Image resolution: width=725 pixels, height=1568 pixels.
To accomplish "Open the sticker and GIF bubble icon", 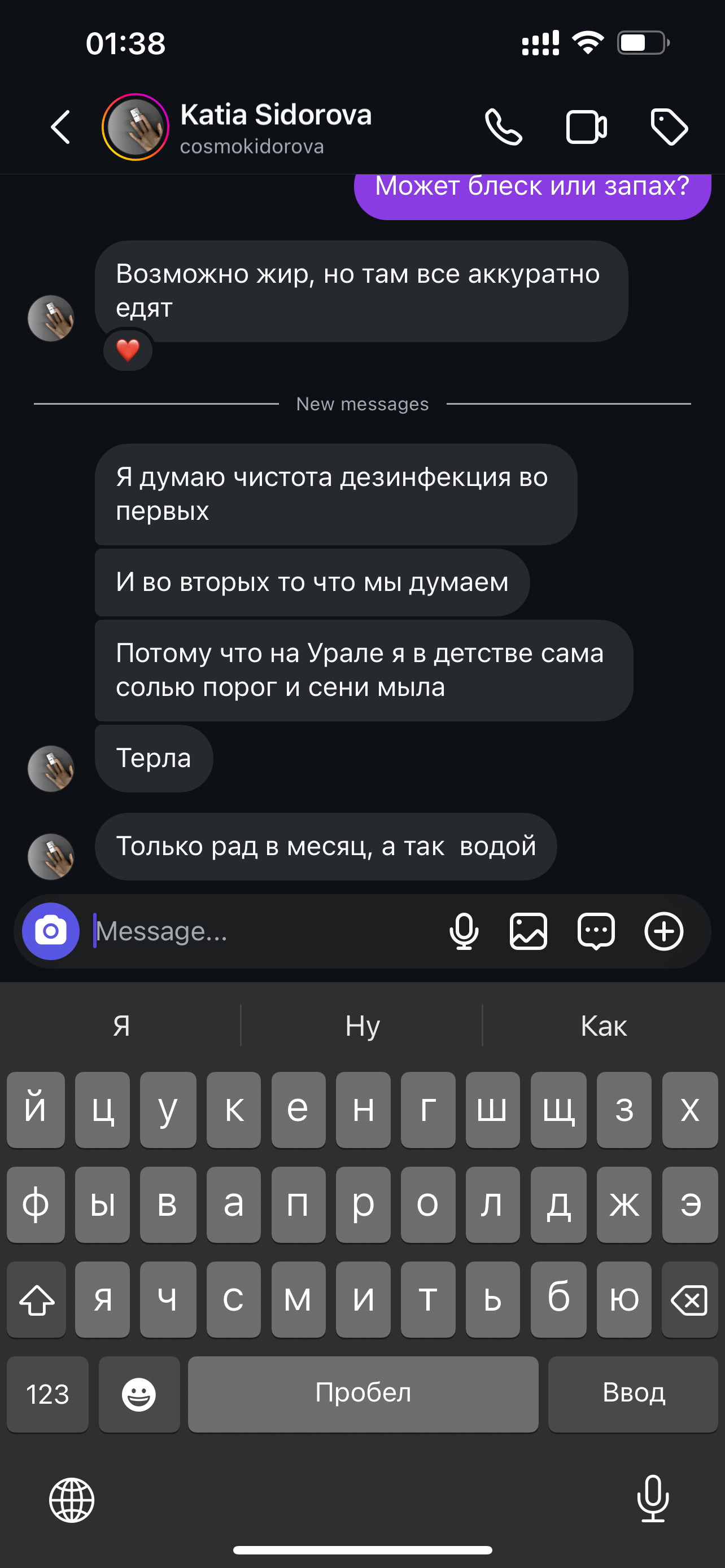I will click(x=596, y=931).
